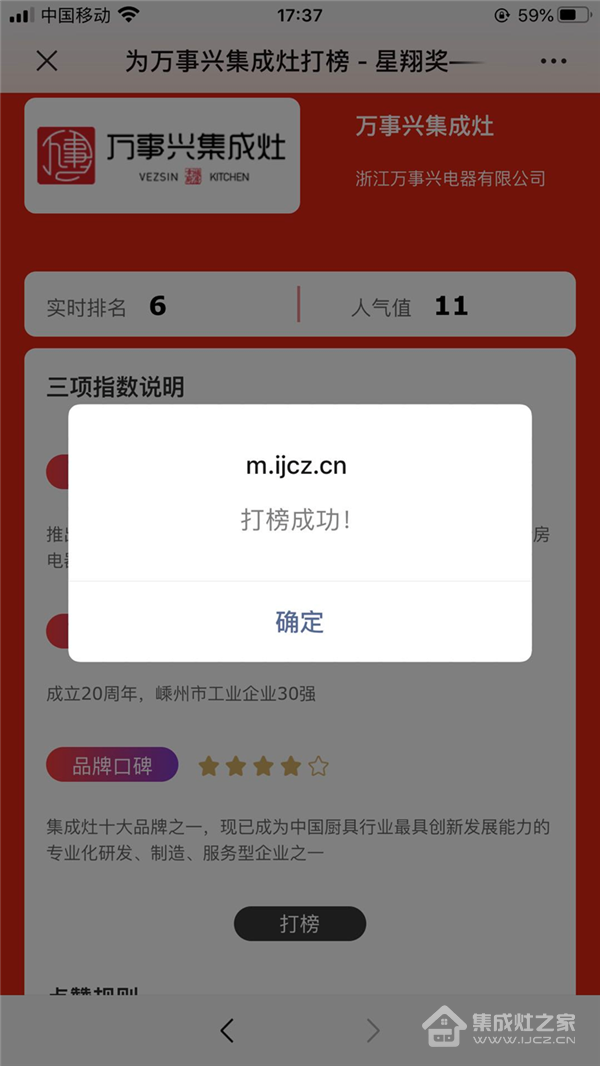Confirm the dialog by tapping 确定

click(x=299, y=621)
